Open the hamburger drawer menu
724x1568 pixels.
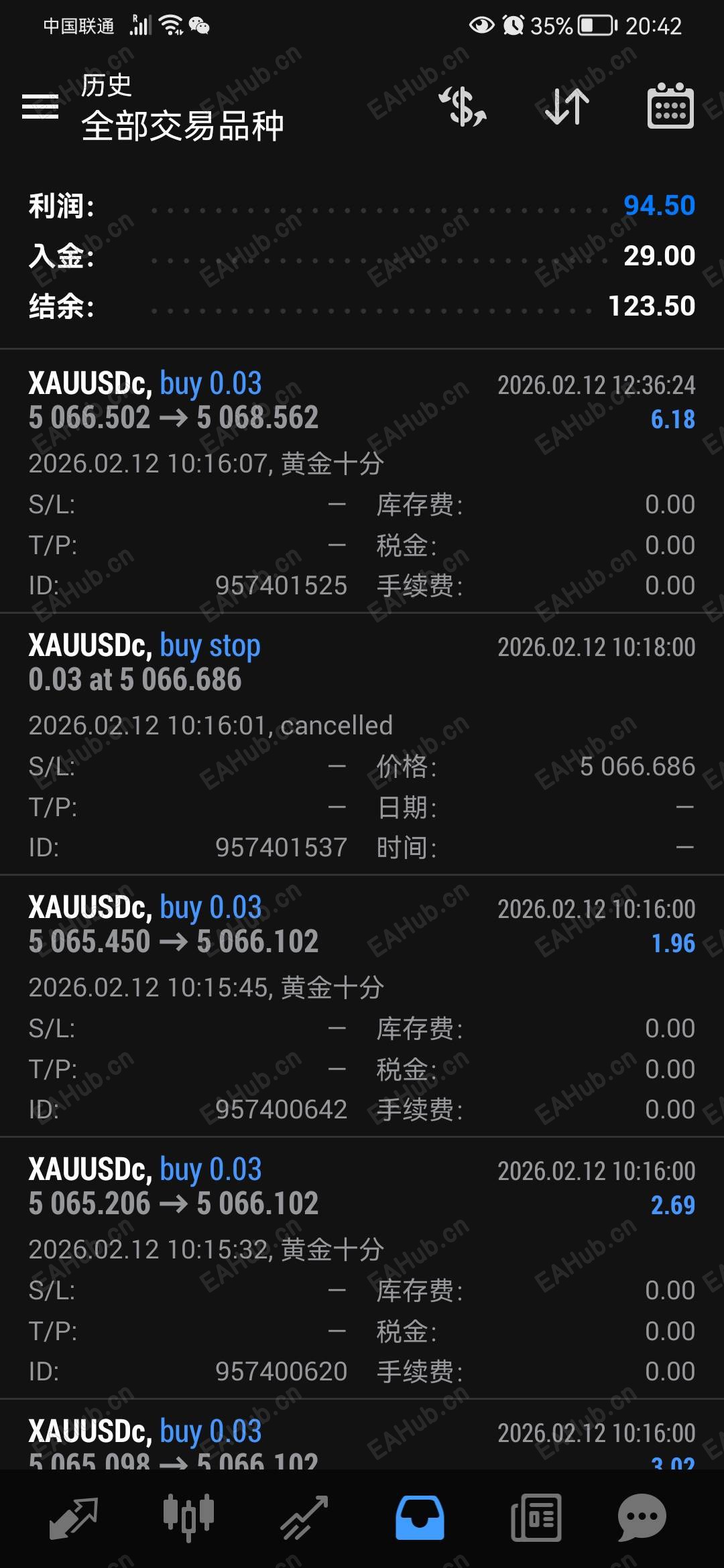[40, 107]
